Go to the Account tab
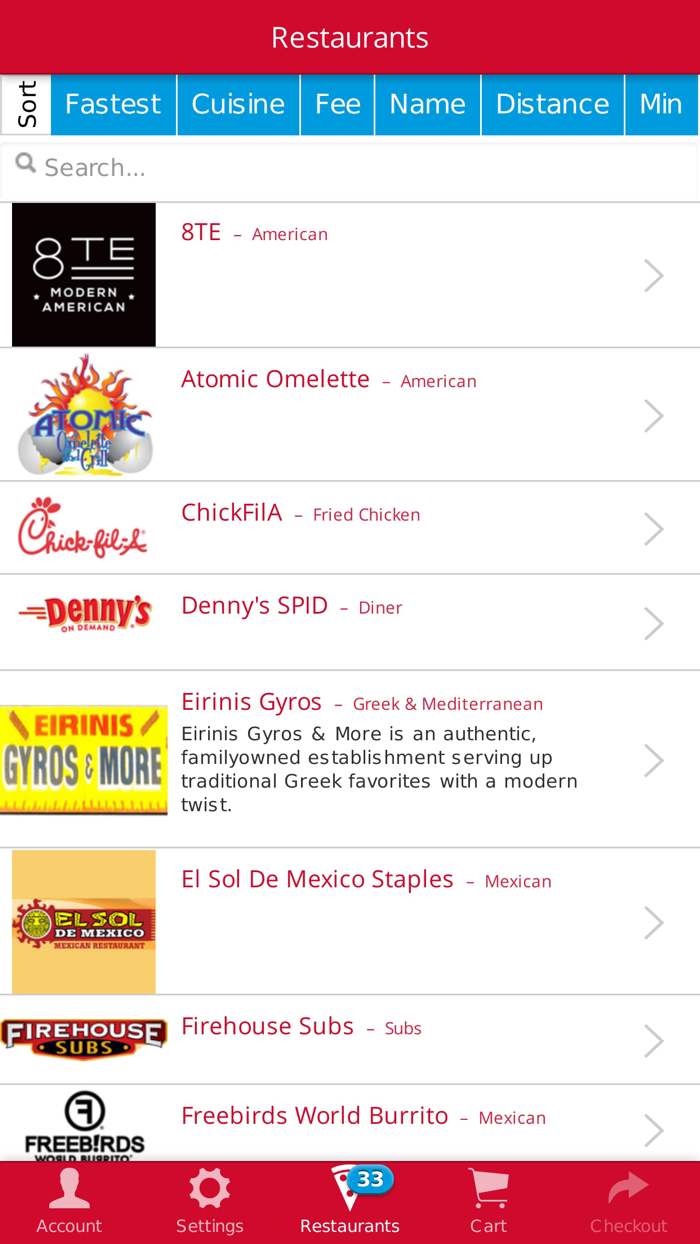 69,1203
